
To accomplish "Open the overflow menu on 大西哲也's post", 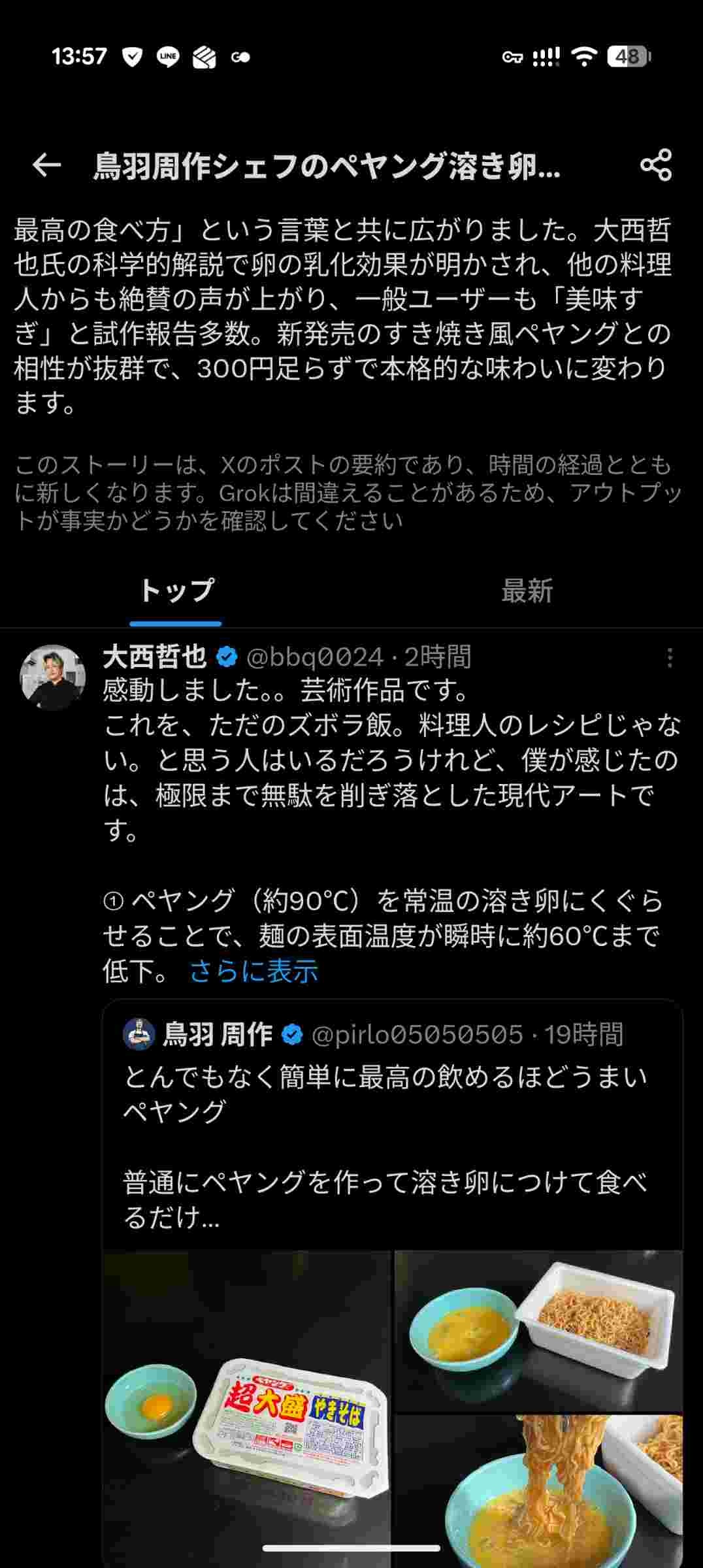I will click(x=670, y=658).
